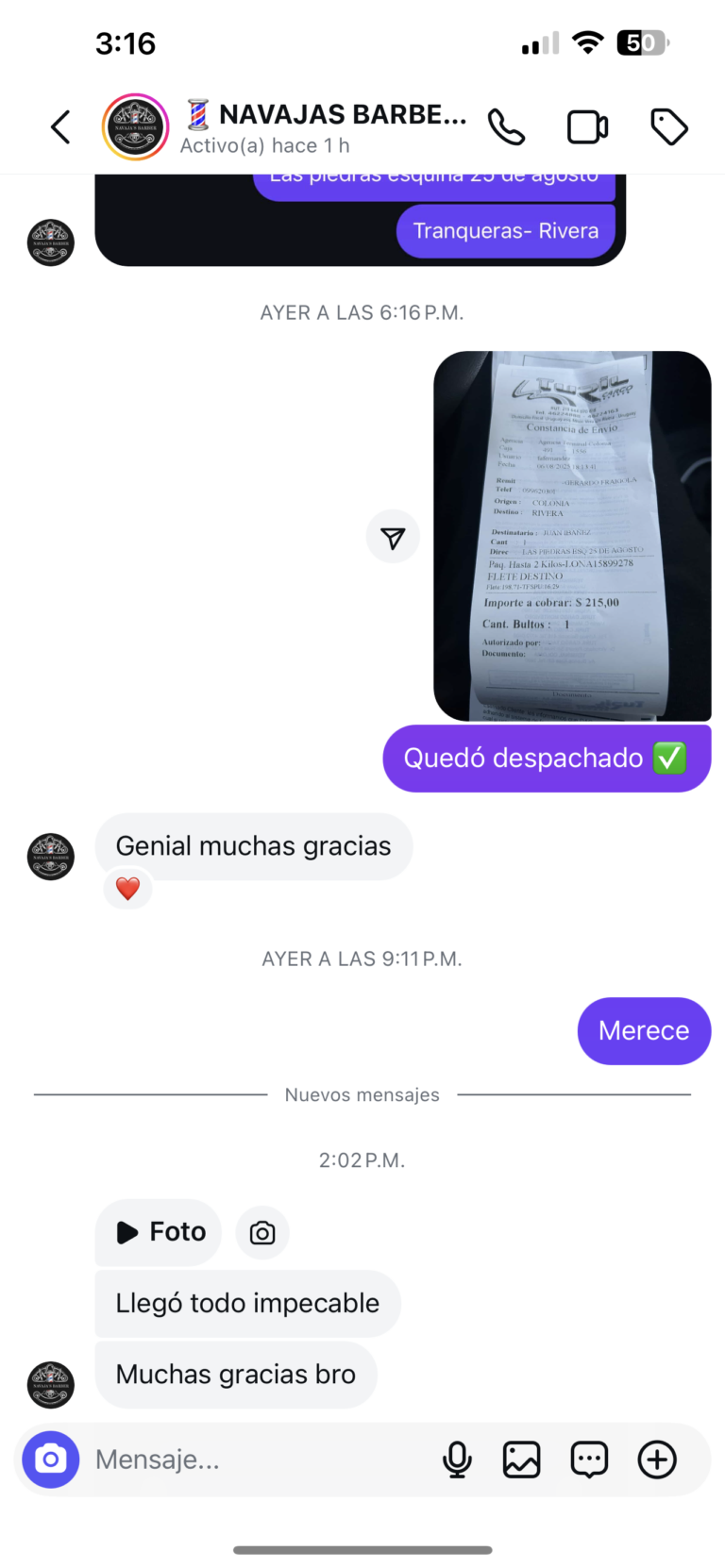725x1568 pixels.
Task: Open the label tag options
Action: point(669,127)
